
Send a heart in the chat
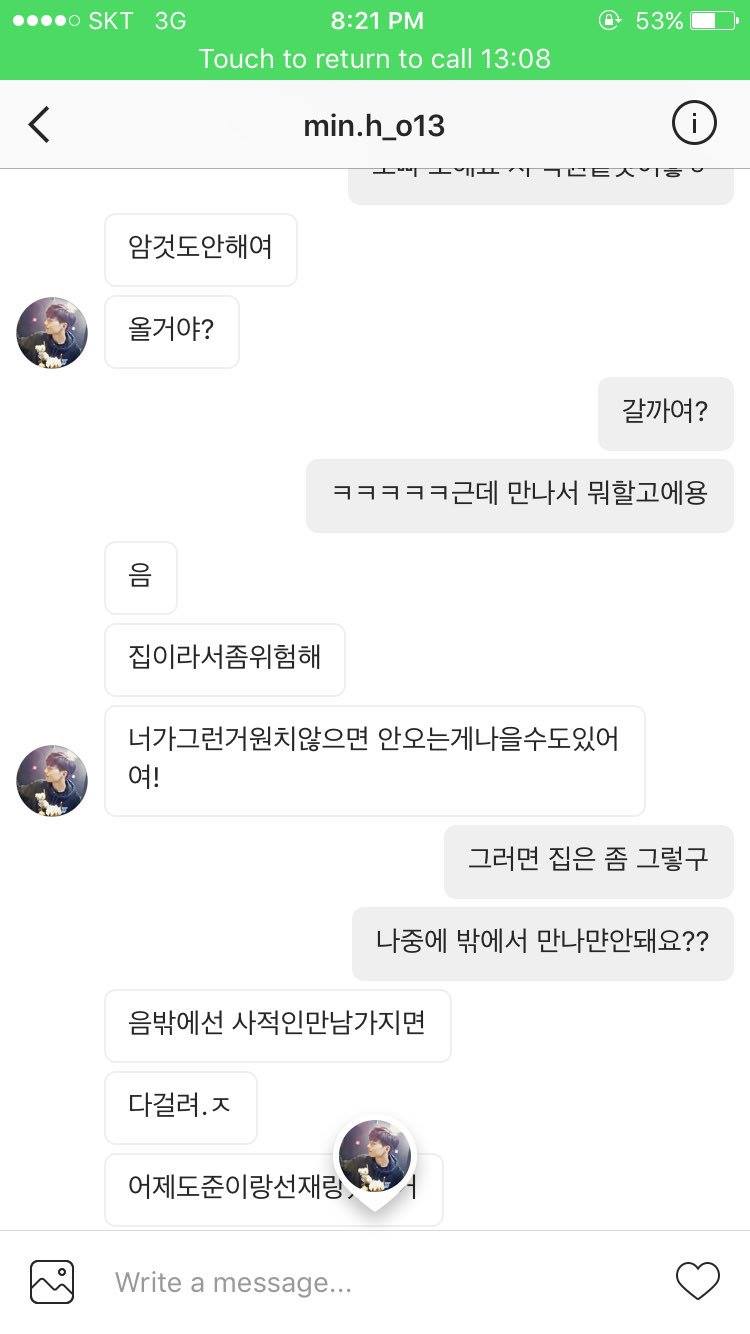pyautogui.click(x=697, y=1281)
